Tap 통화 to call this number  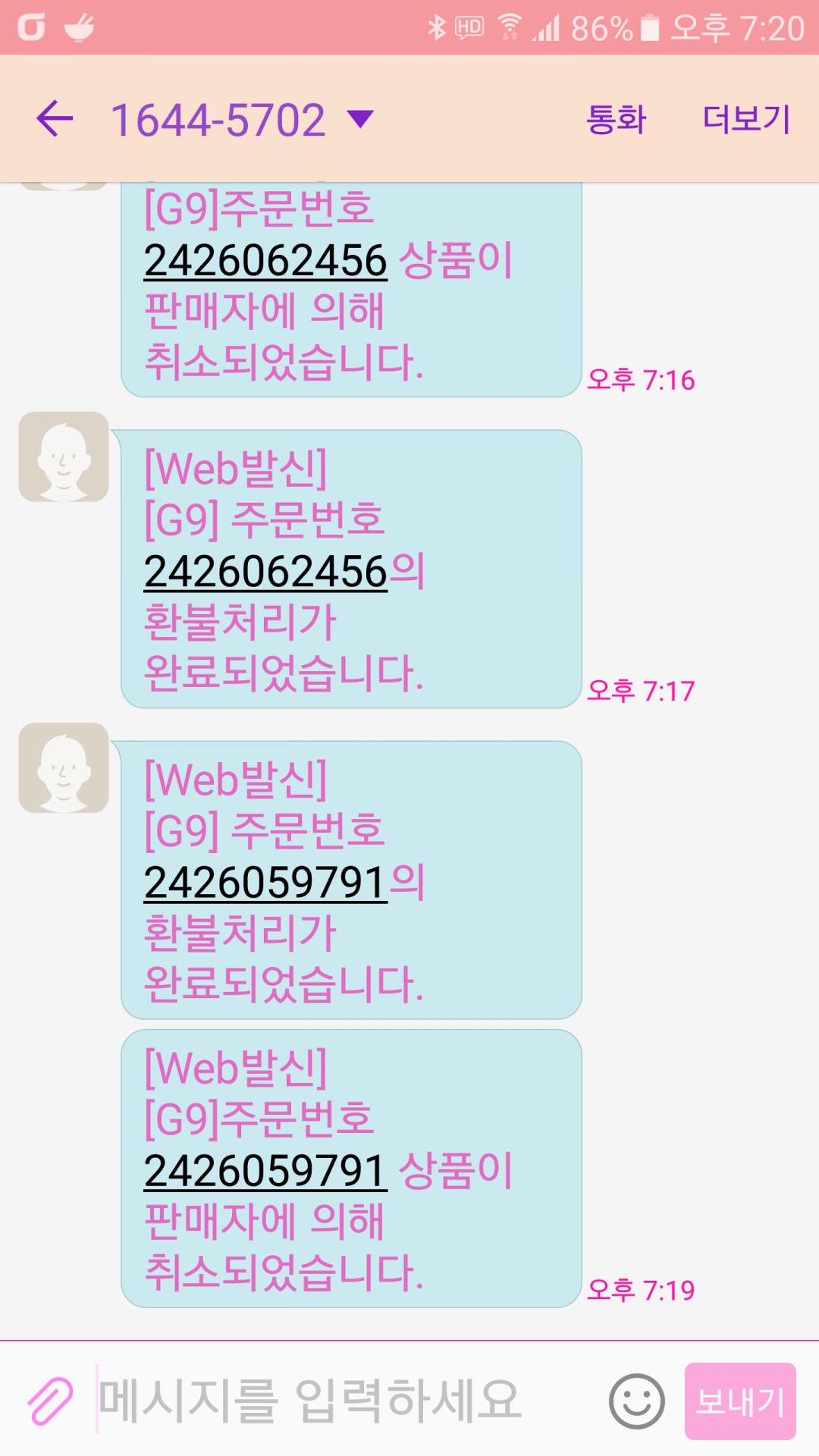pyautogui.click(x=616, y=119)
